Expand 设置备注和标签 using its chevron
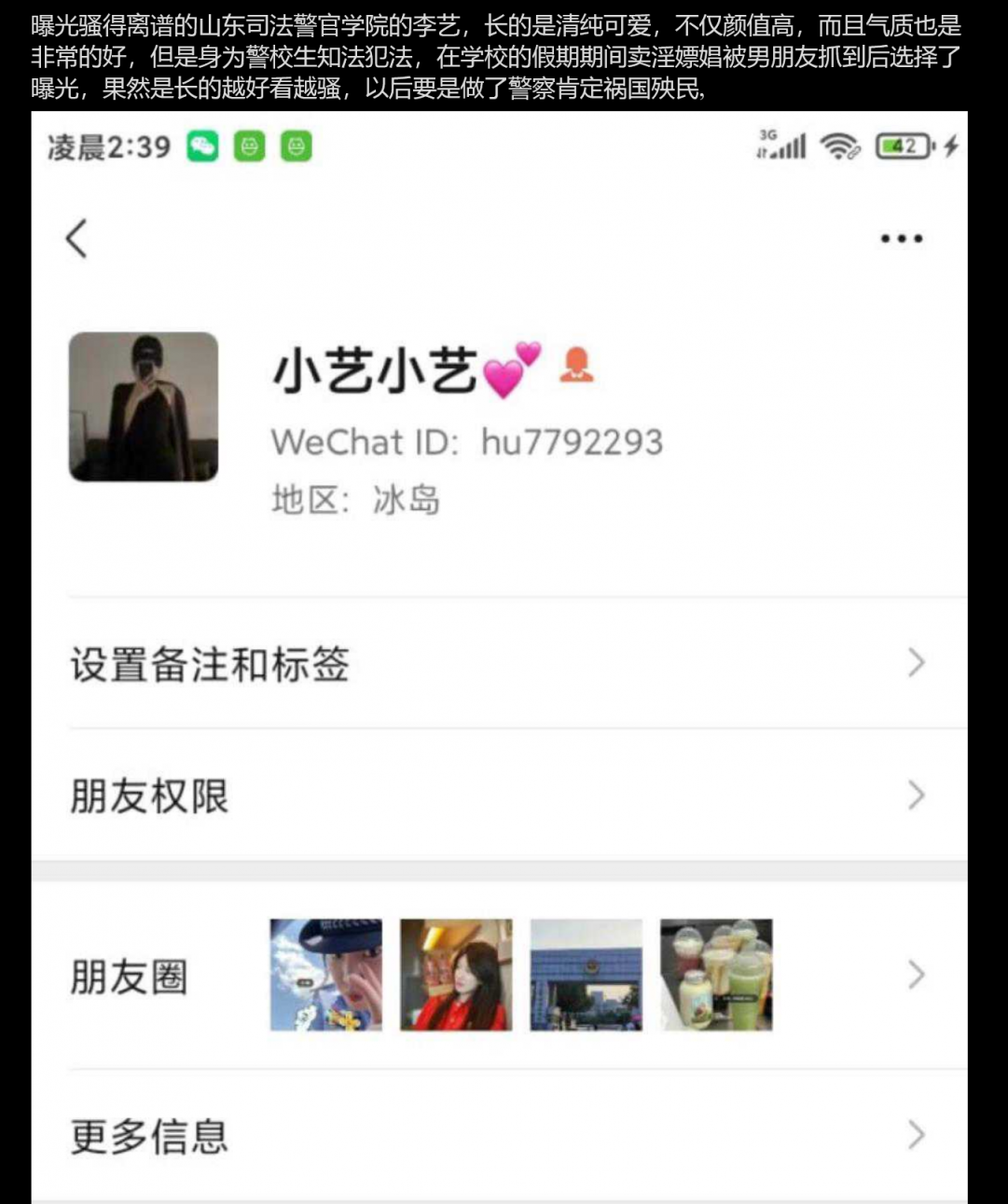The height and width of the screenshot is (1204, 1008). point(915,663)
